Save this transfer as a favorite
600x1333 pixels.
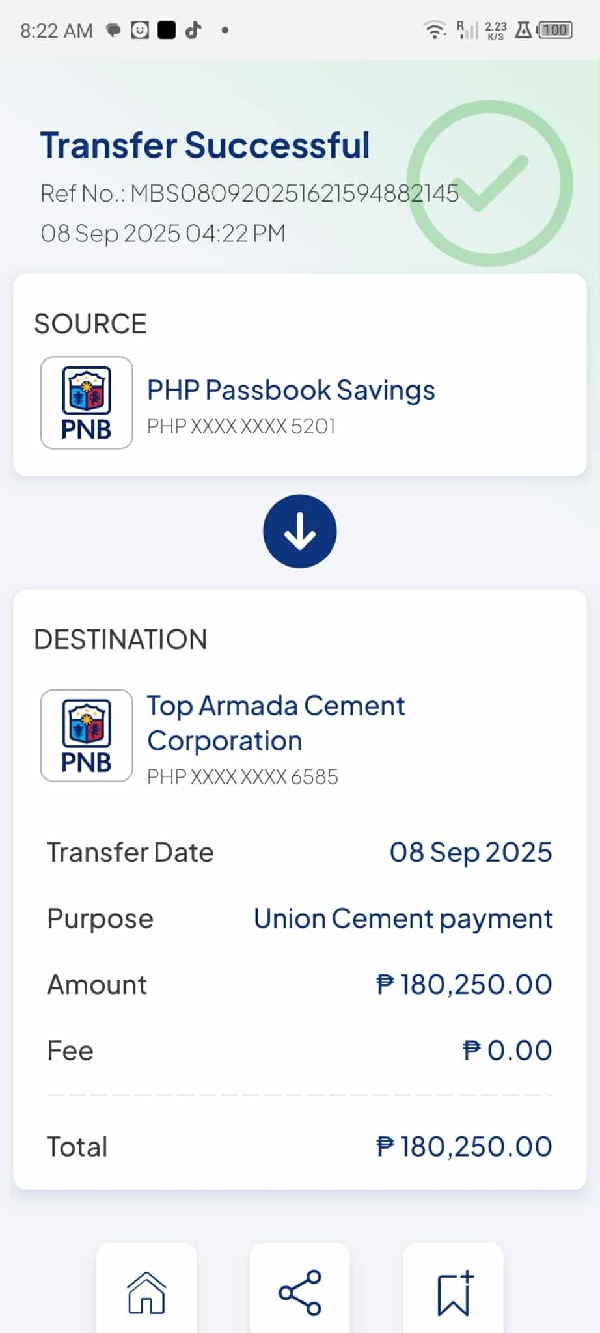(x=454, y=1292)
